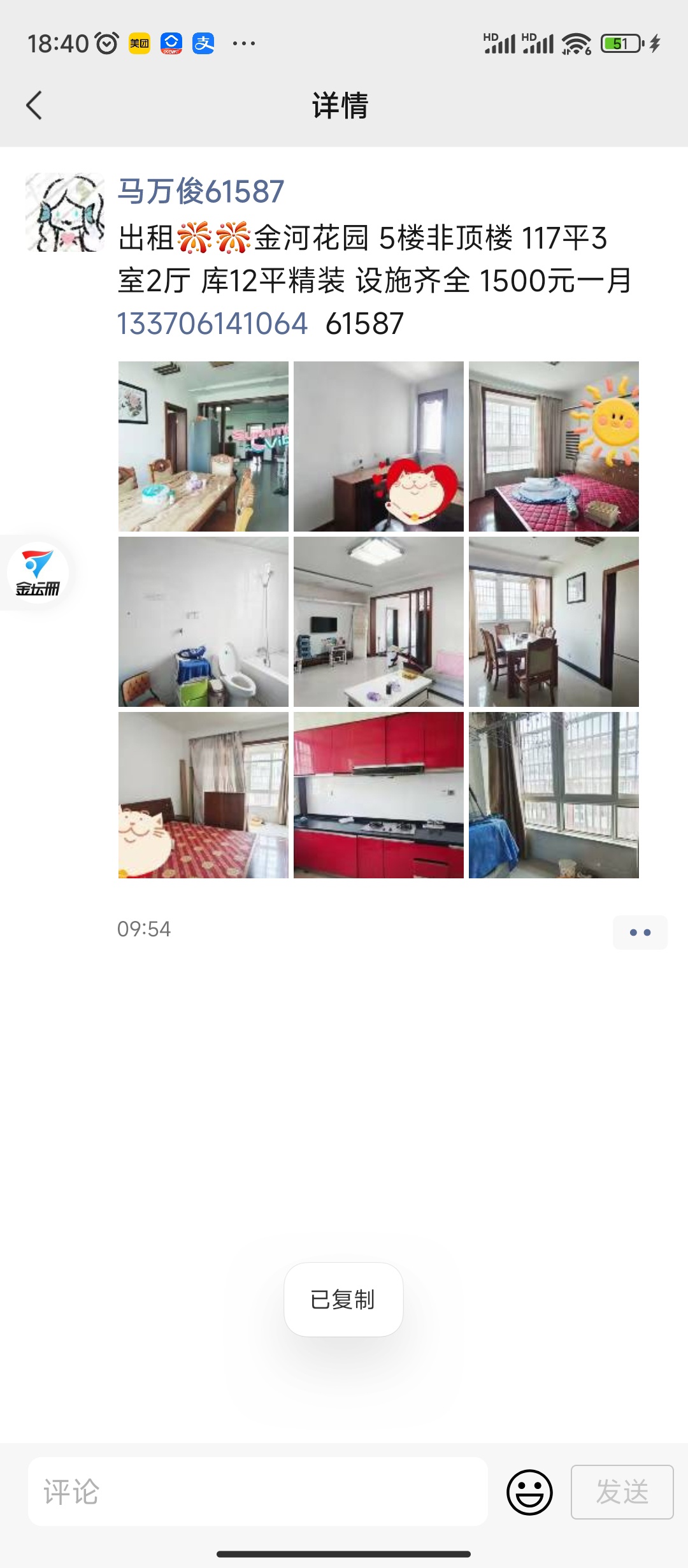
Task: View the red kitchen cabinets photo
Action: pyautogui.click(x=378, y=795)
